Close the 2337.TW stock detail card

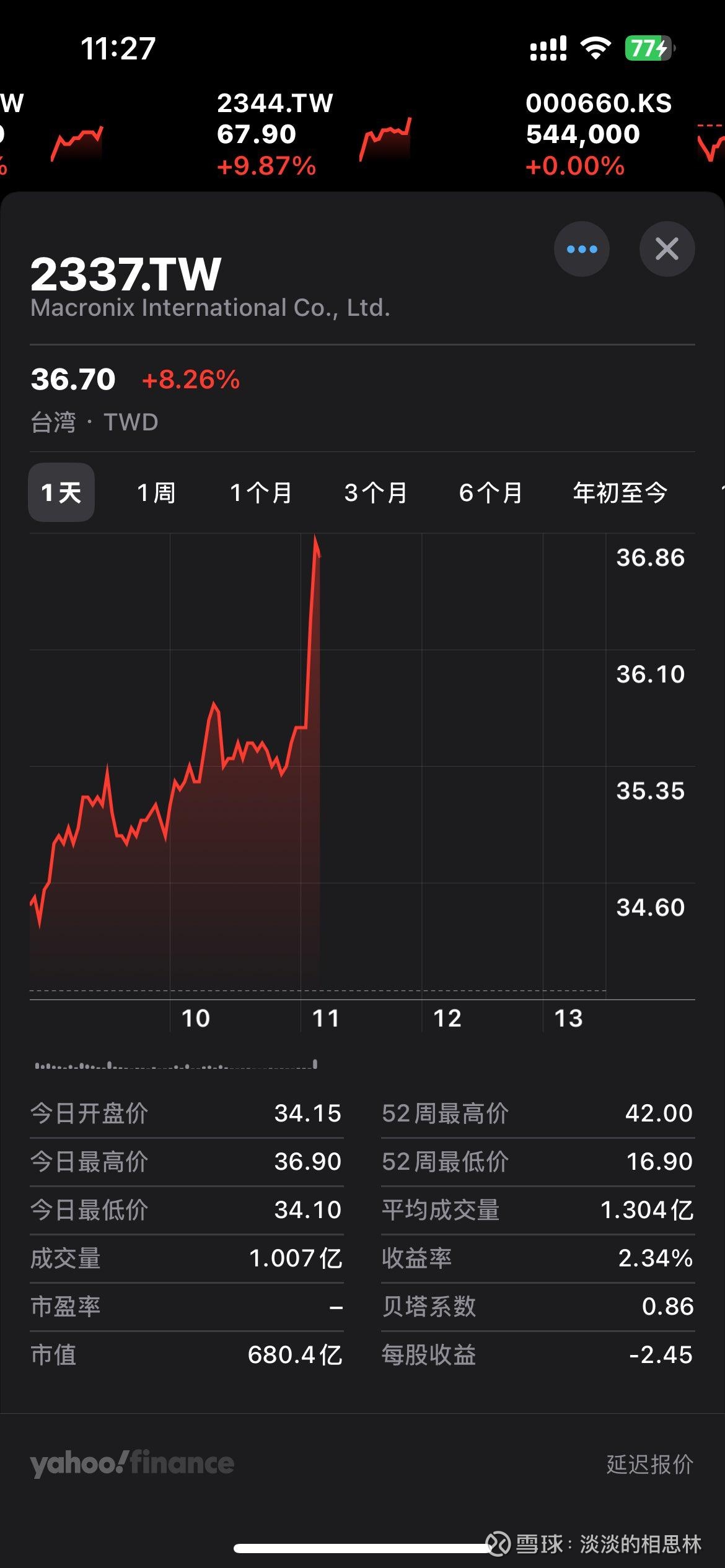667,248
